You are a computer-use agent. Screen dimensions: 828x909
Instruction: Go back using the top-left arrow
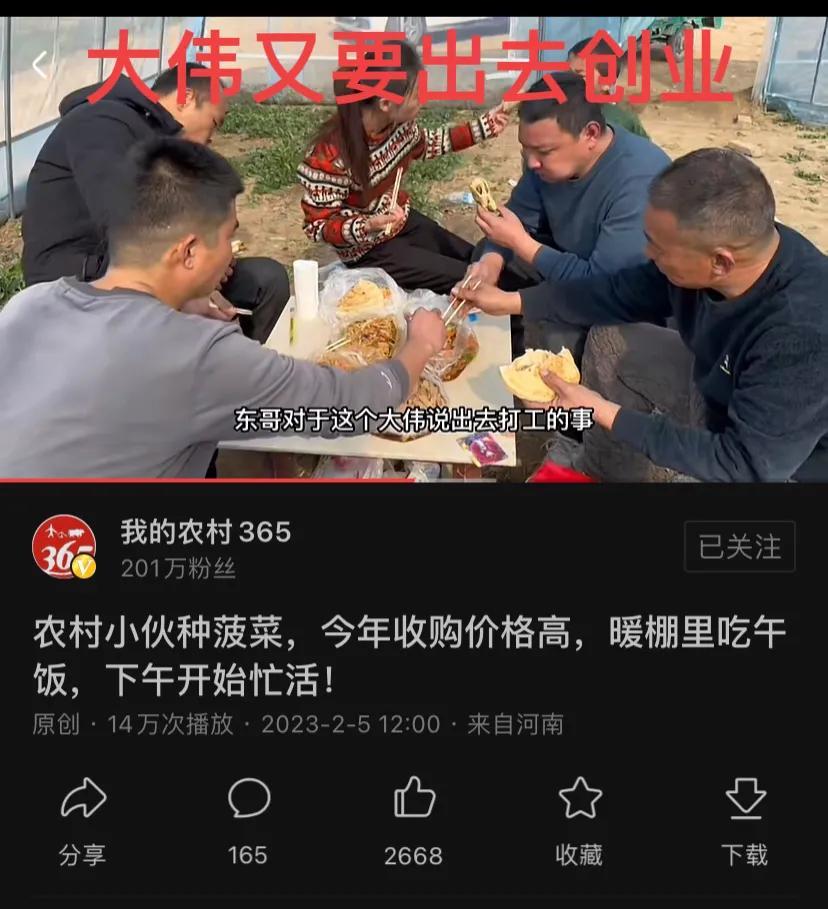[39, 66]
